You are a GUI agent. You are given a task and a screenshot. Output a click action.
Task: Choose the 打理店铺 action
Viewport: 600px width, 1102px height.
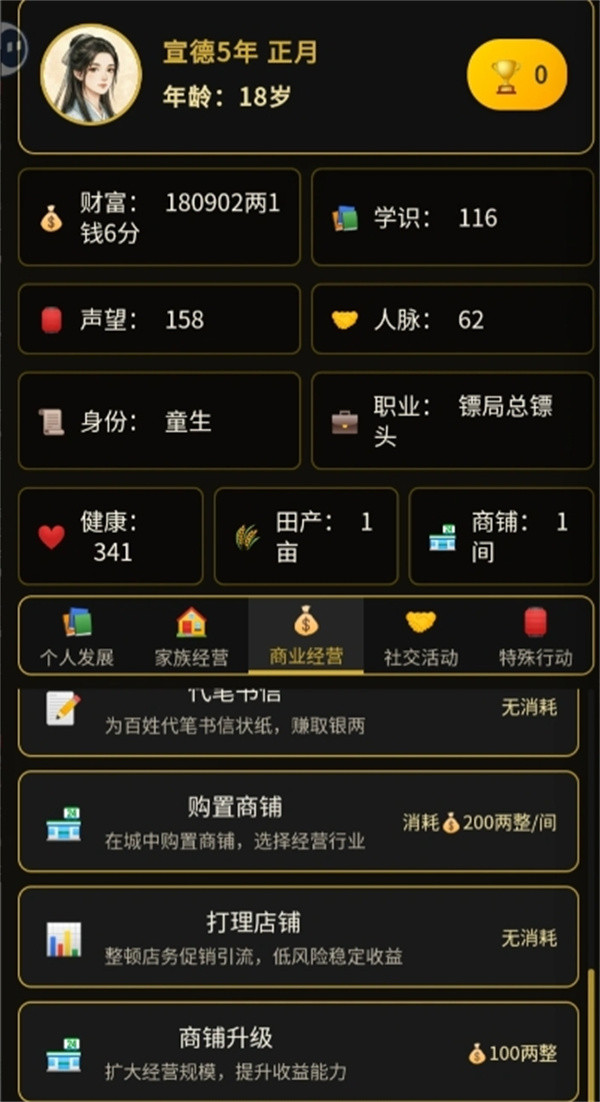[x=298, y=937]
